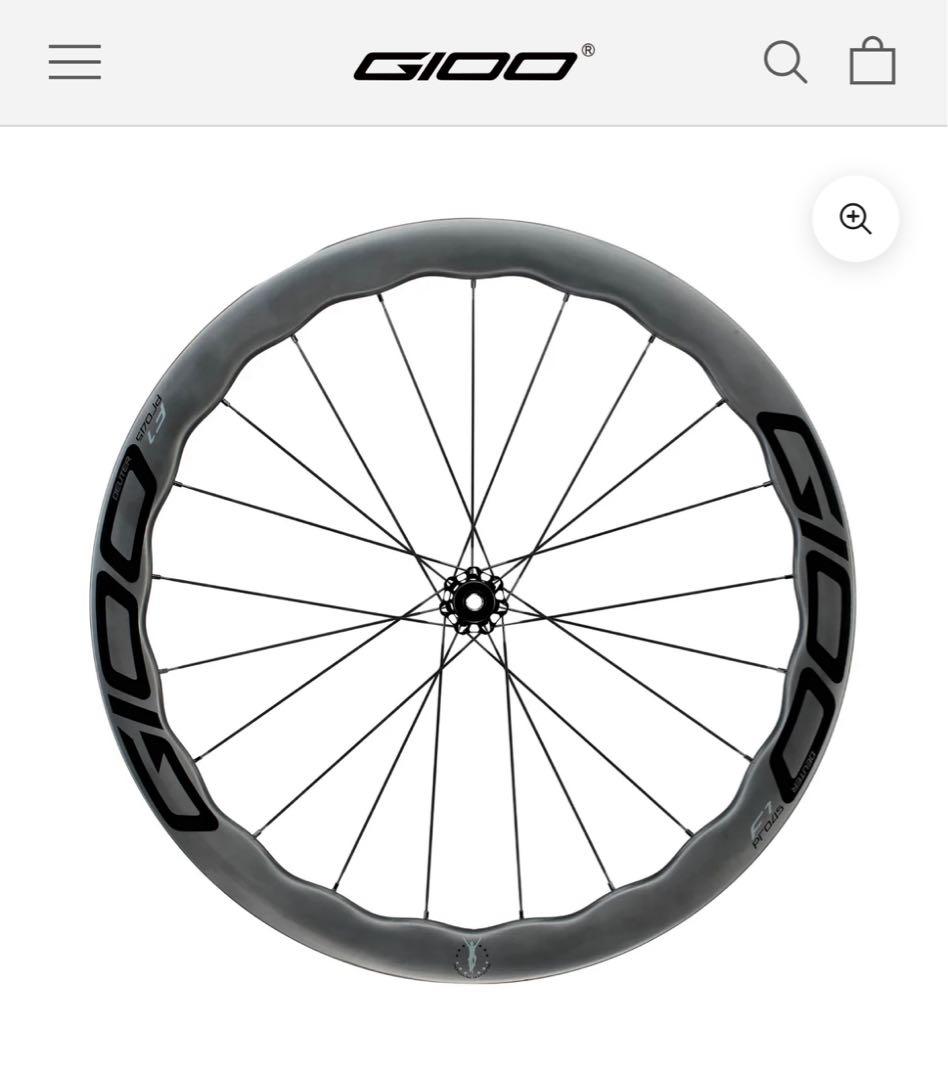948x1080 pixels.
Task: Activate the search icon near the cart
Action: (x=786, y=61)
